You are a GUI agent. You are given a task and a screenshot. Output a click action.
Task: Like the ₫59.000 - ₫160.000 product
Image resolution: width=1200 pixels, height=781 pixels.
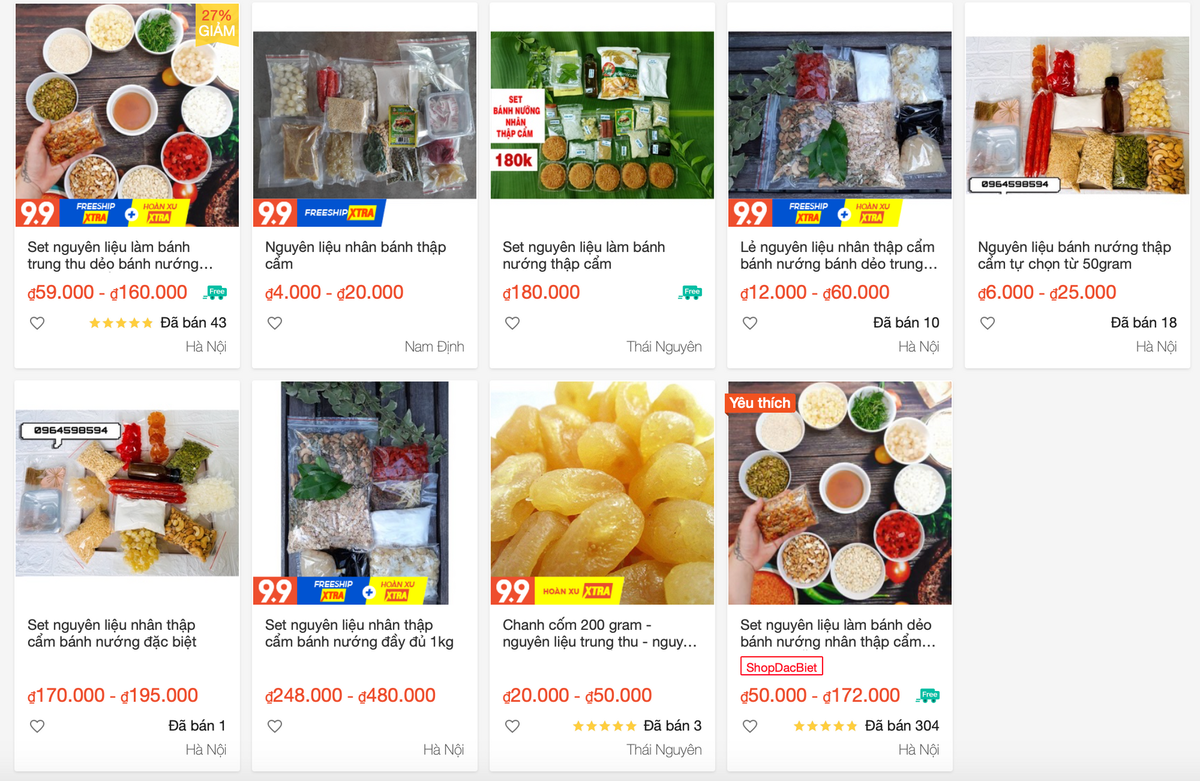(37, 323)
